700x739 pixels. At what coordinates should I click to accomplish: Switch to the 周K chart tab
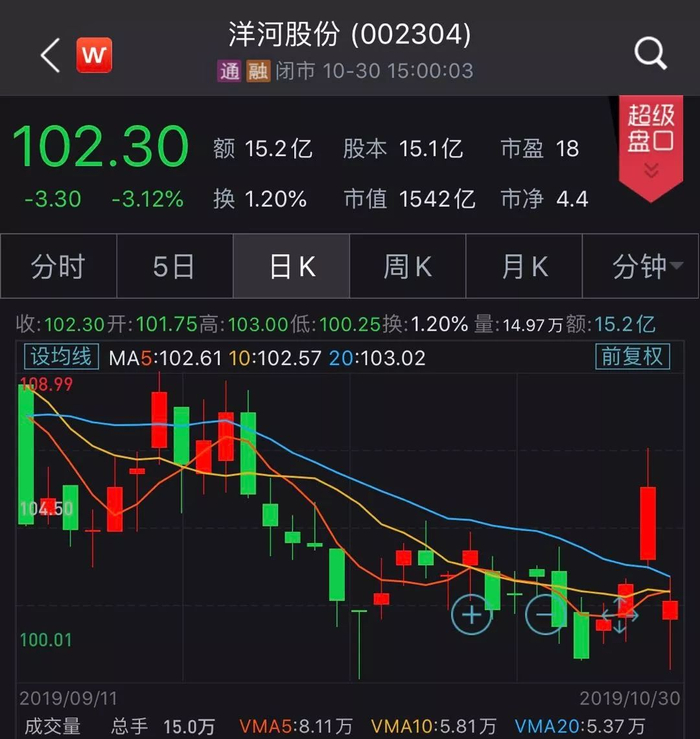tap(407, 267)
